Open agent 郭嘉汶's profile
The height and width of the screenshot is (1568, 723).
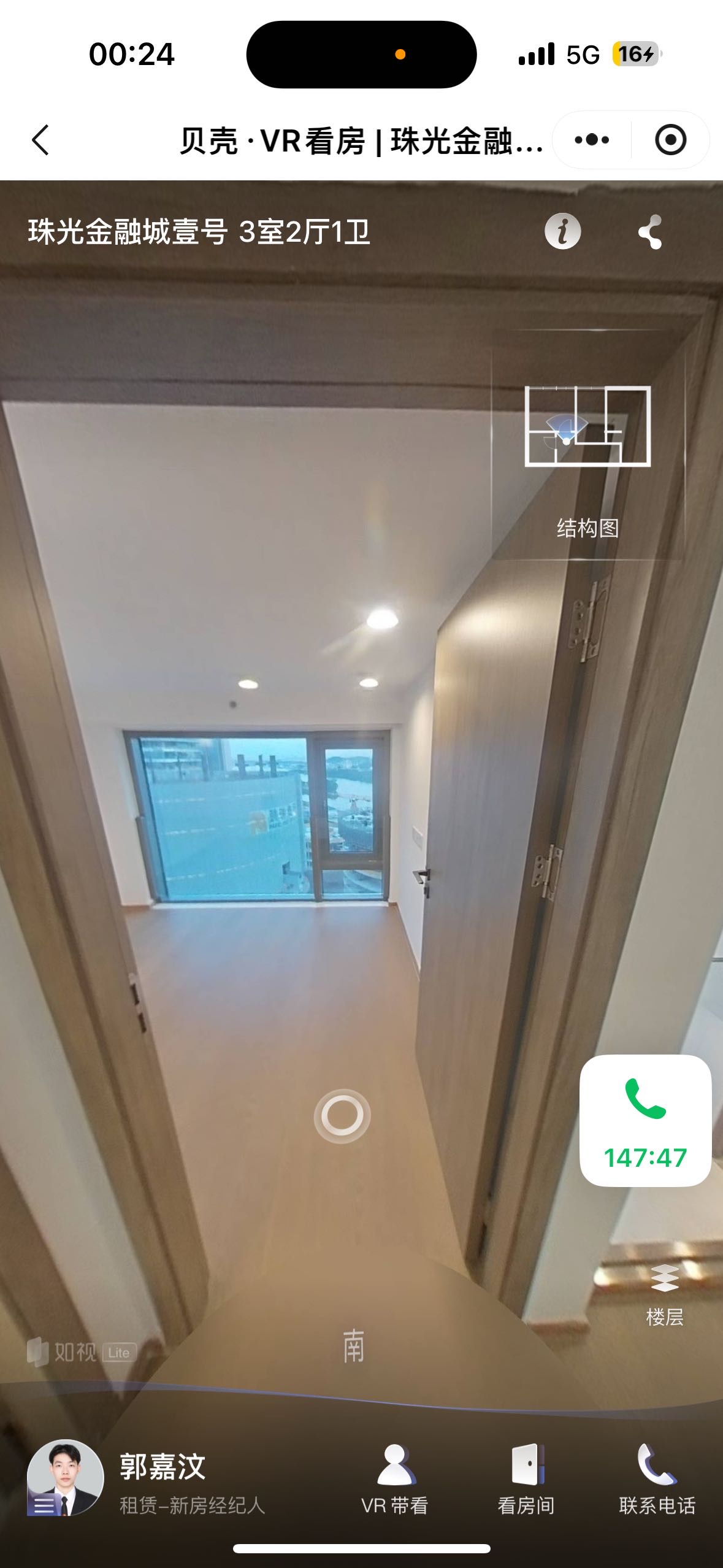66,1478
